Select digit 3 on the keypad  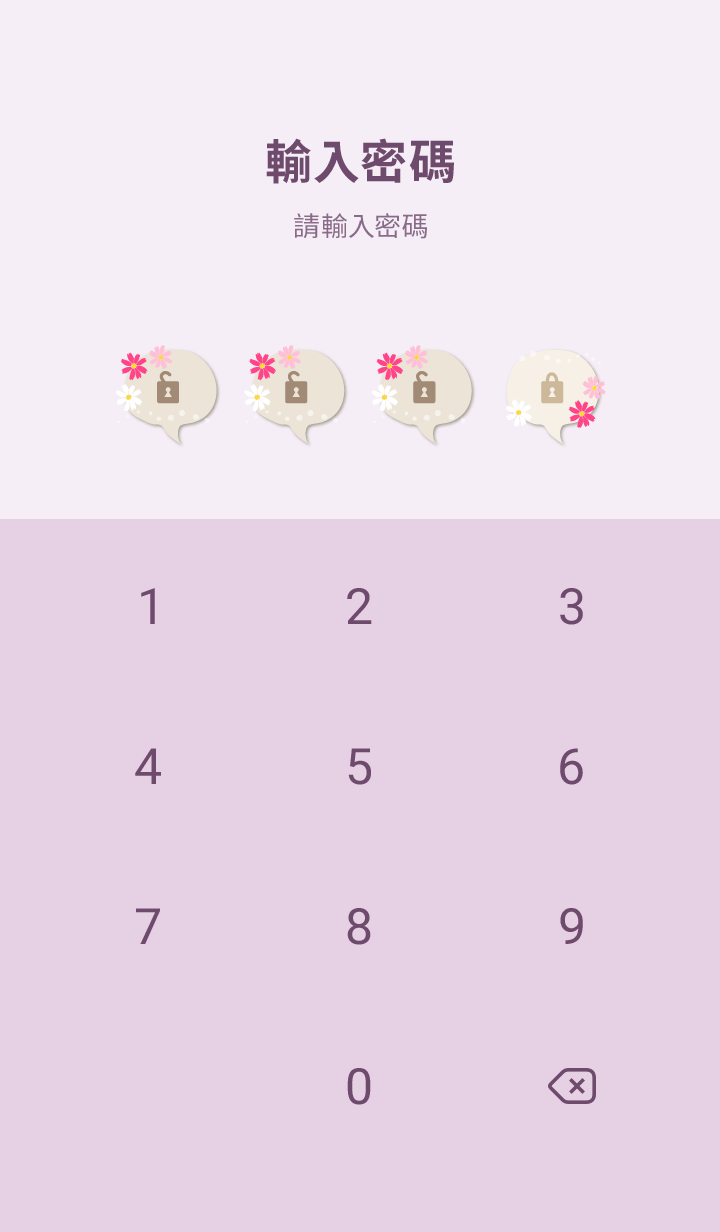(x=571, y=607)
